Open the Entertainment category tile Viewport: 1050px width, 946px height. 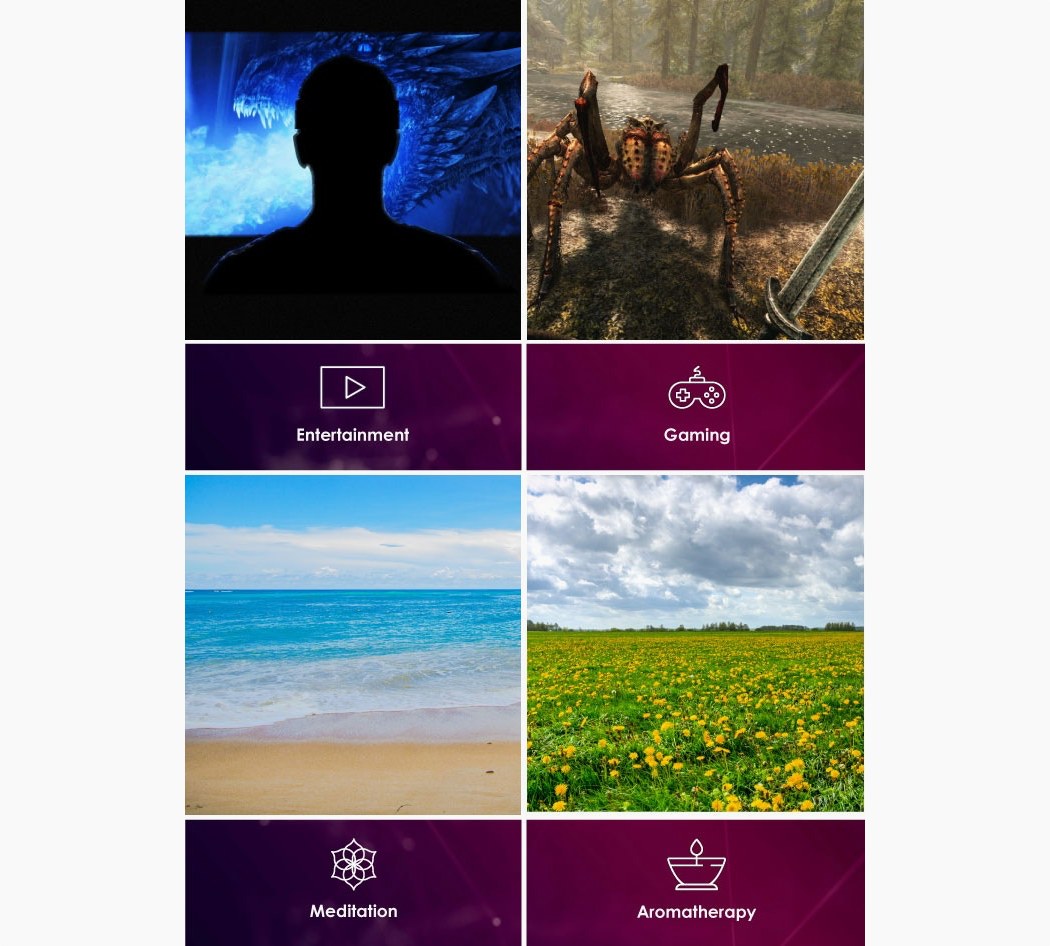353,407
